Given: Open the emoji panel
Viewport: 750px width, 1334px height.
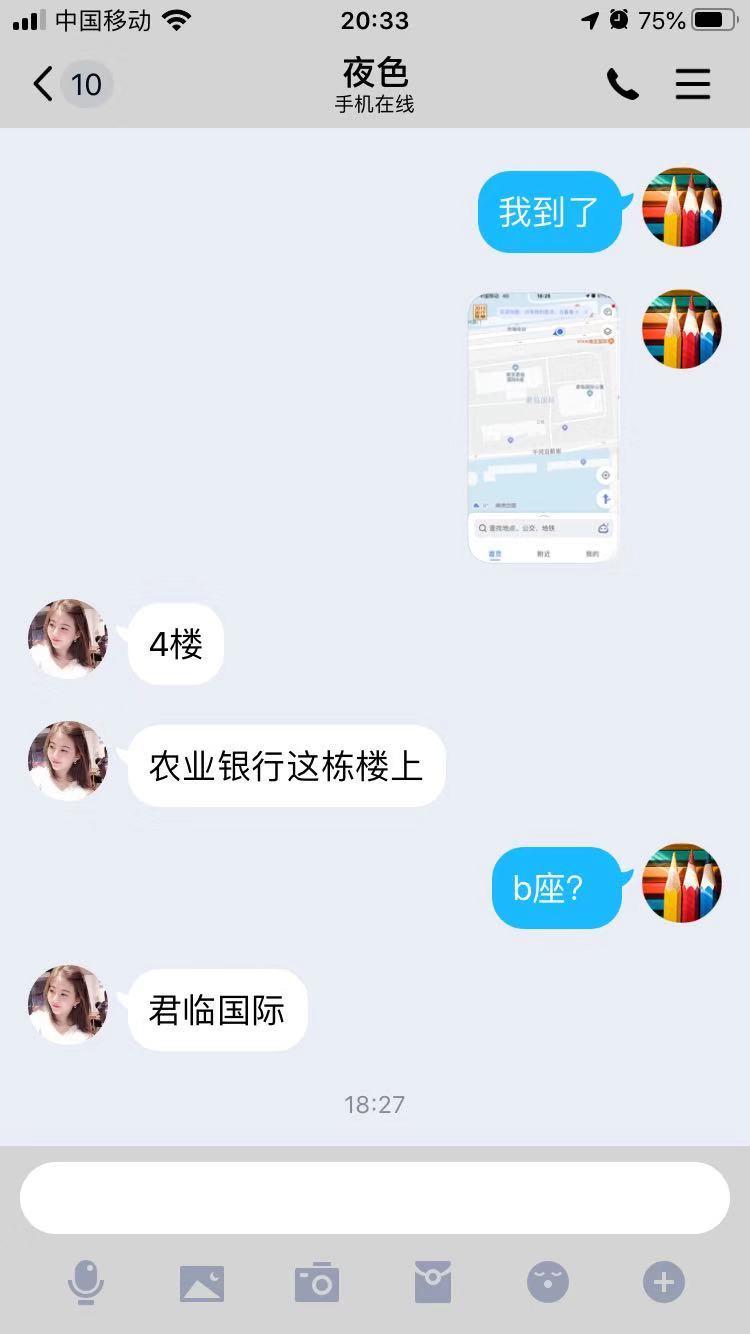Looking at the screenshot, I should [548, 1282].
